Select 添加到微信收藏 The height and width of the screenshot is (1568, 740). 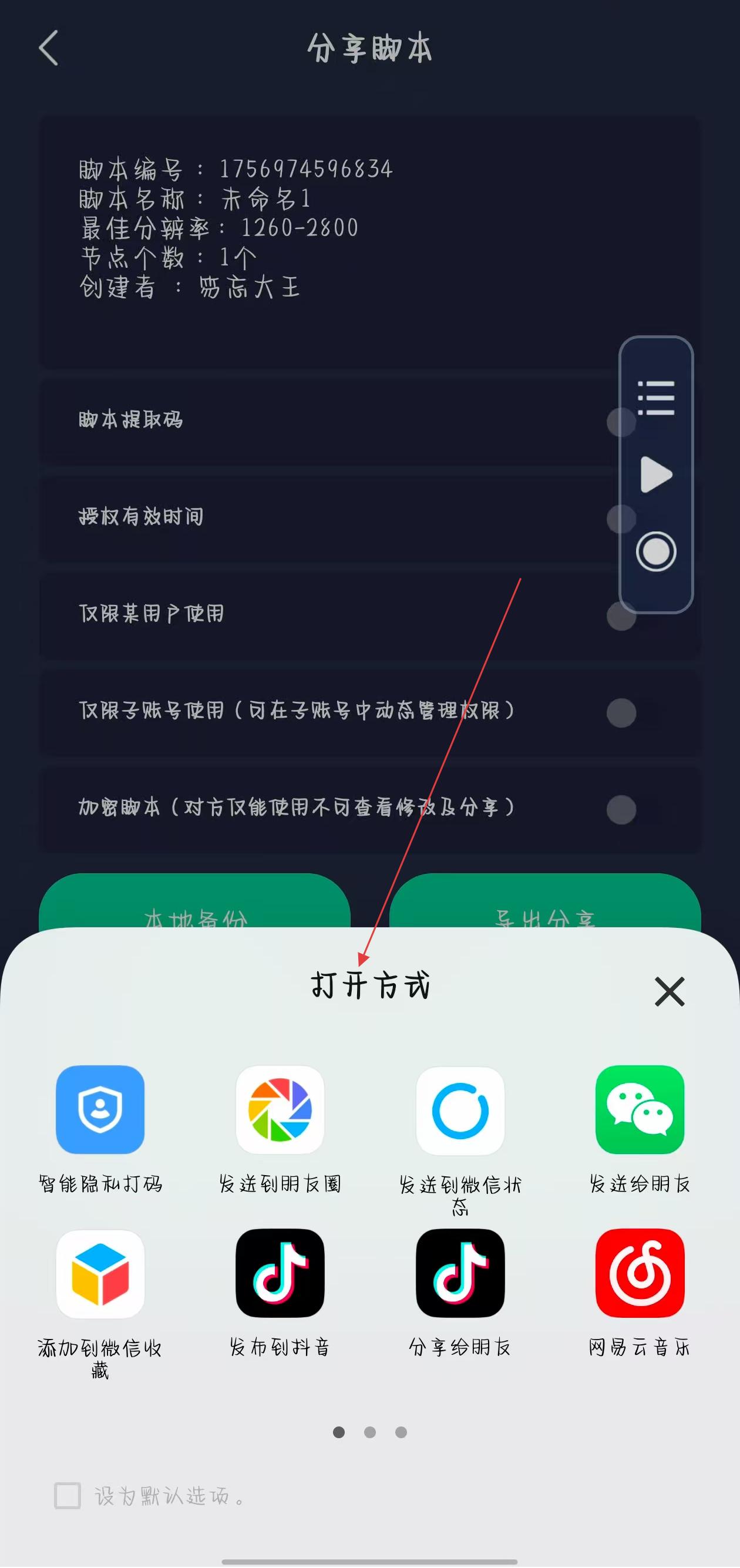[100, 1273]
